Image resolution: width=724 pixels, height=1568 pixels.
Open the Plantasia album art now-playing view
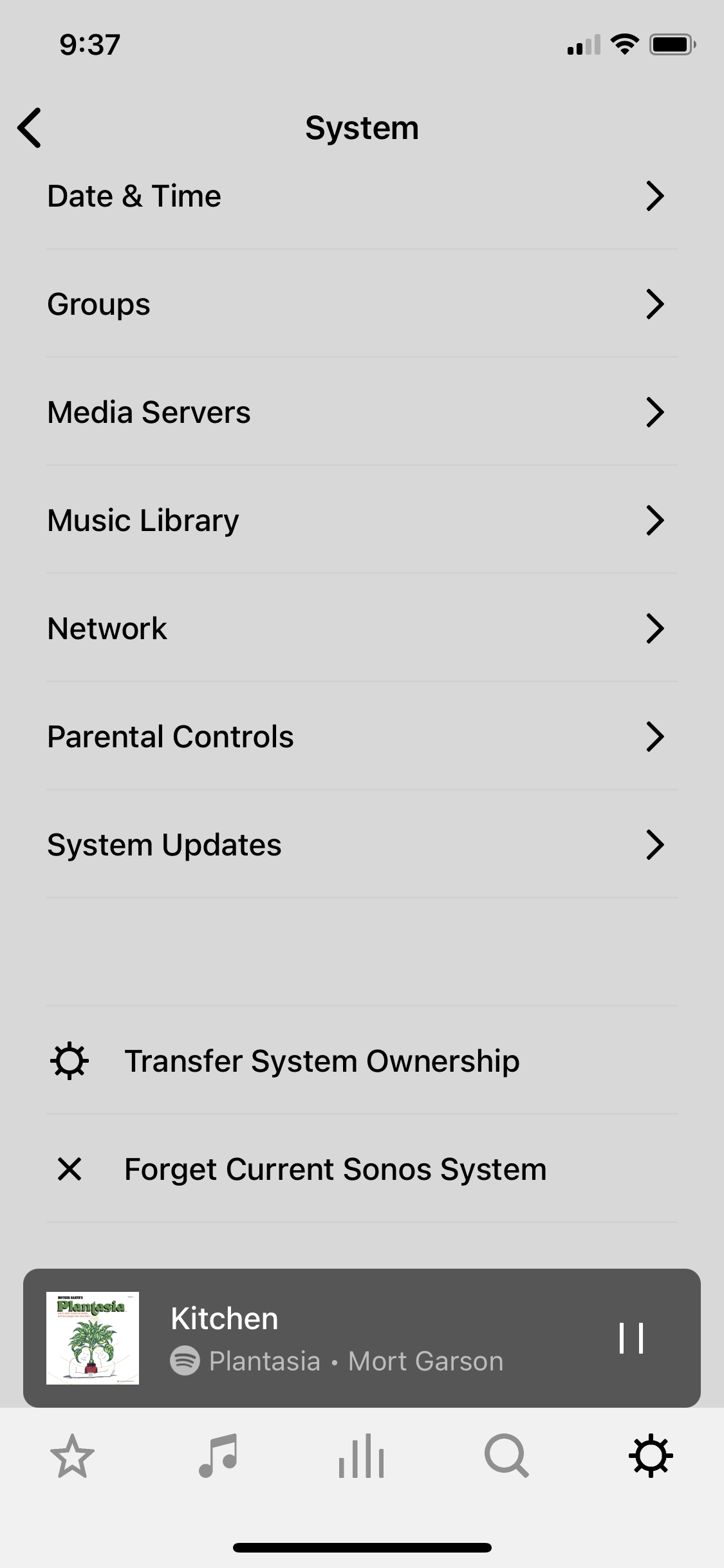click(x=93, y=1338)
